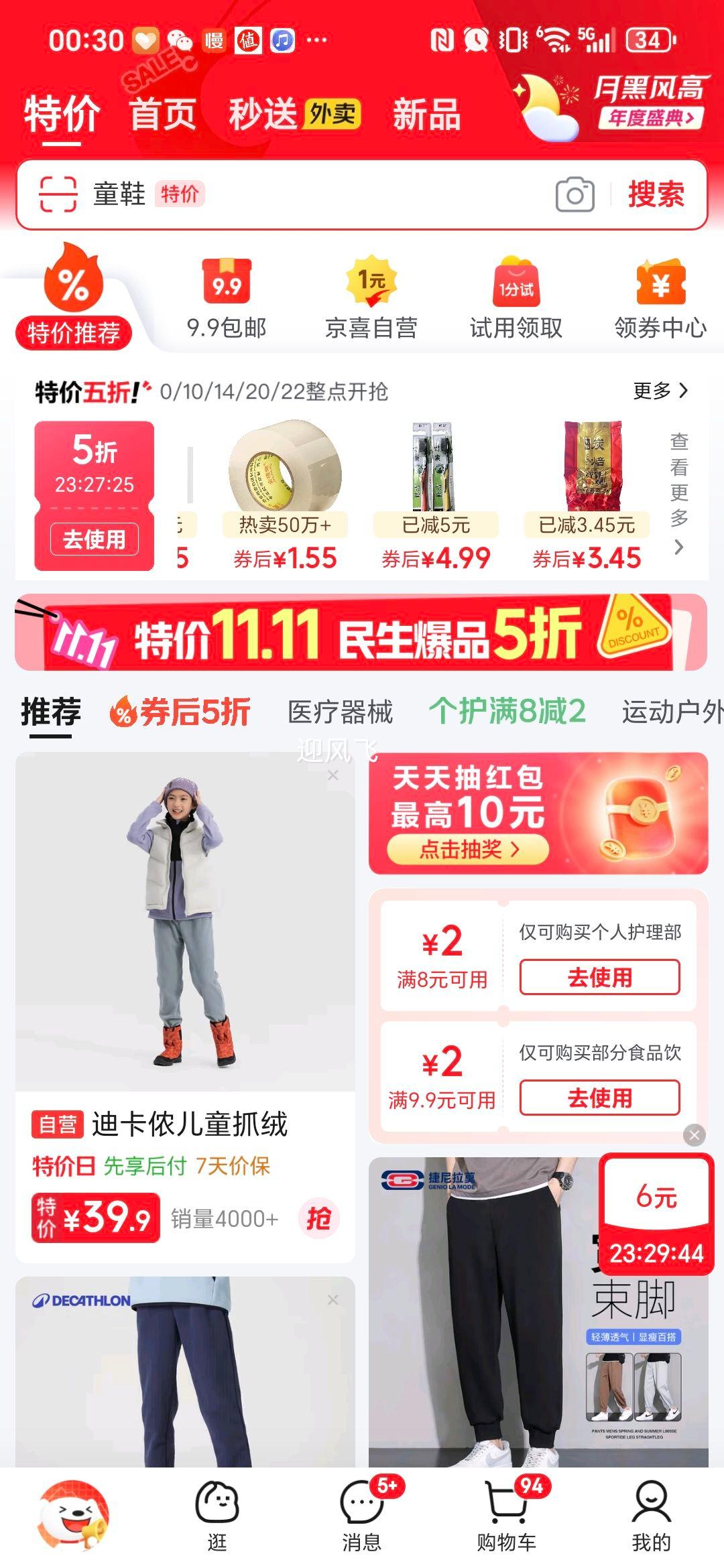Screen dimensions: 724x1568
Task: Open the 特价11.11 民生爆品5折 banner
Action: point(361,633)
